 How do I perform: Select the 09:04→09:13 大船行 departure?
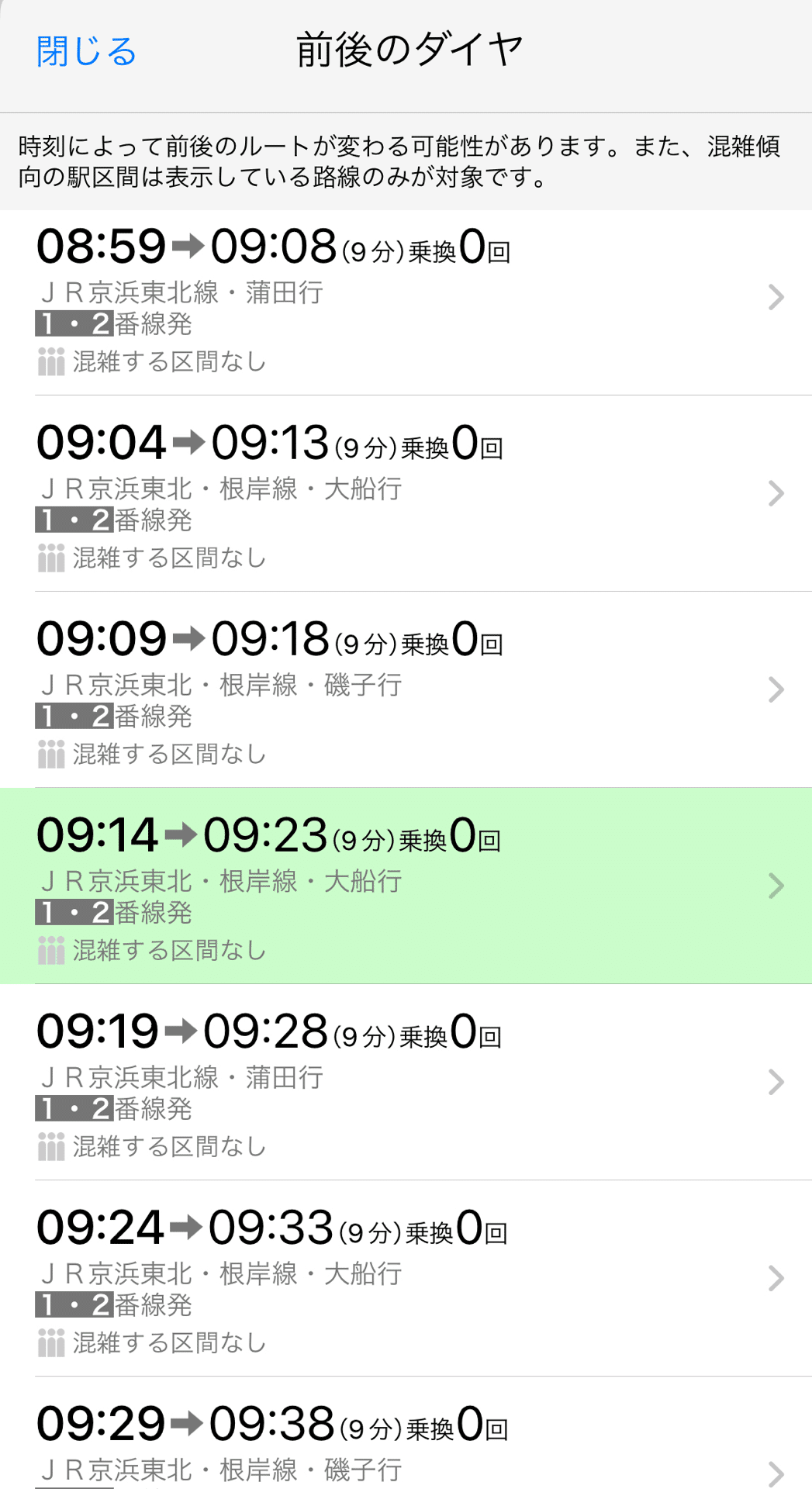406,493
